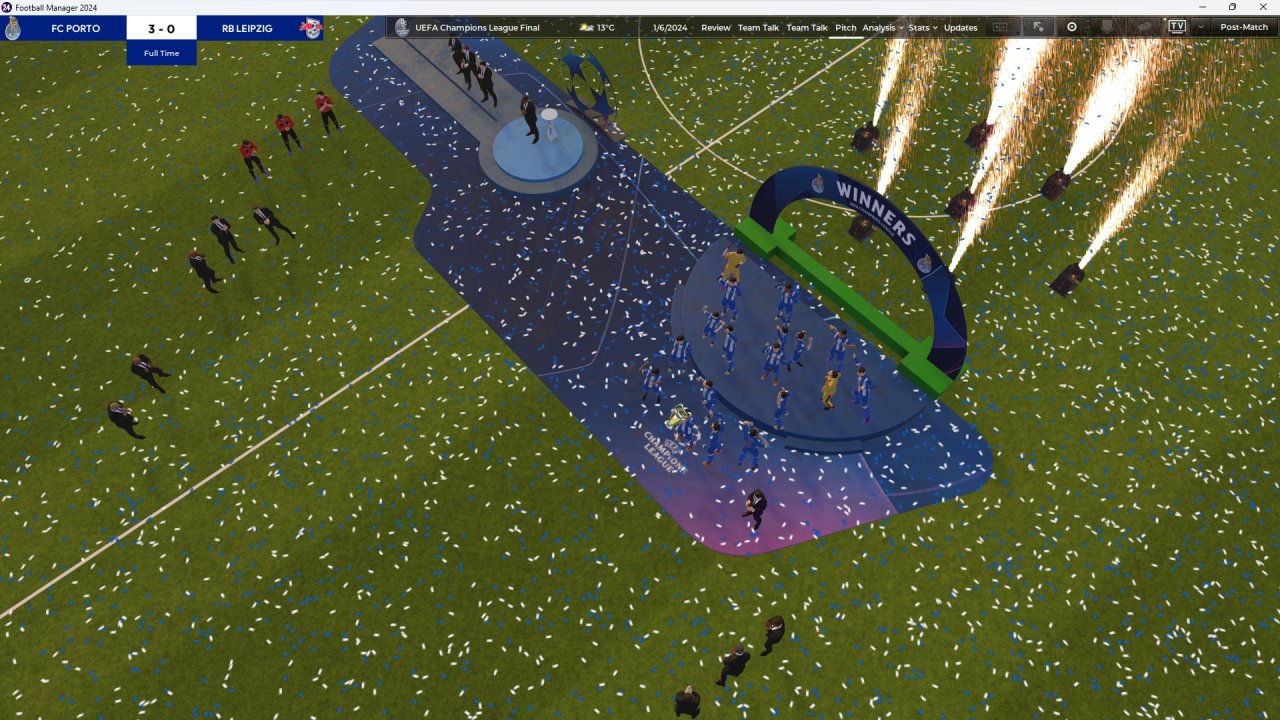Expand the Stats dropdown
Image resolution: width=1280 pixels, height=720 pixels.
pyautogui.click(x=922, y=27)
